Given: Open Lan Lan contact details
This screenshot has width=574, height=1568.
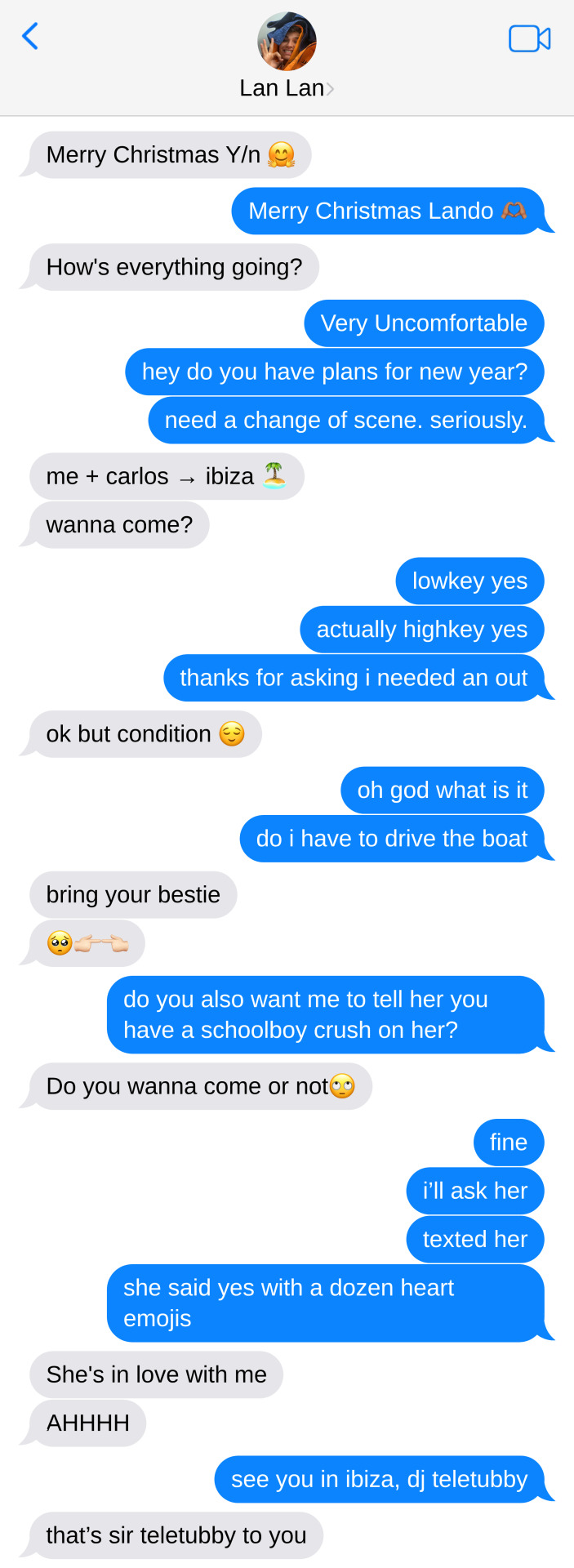Looking at the screenshot, I should [x=287, y=87].
